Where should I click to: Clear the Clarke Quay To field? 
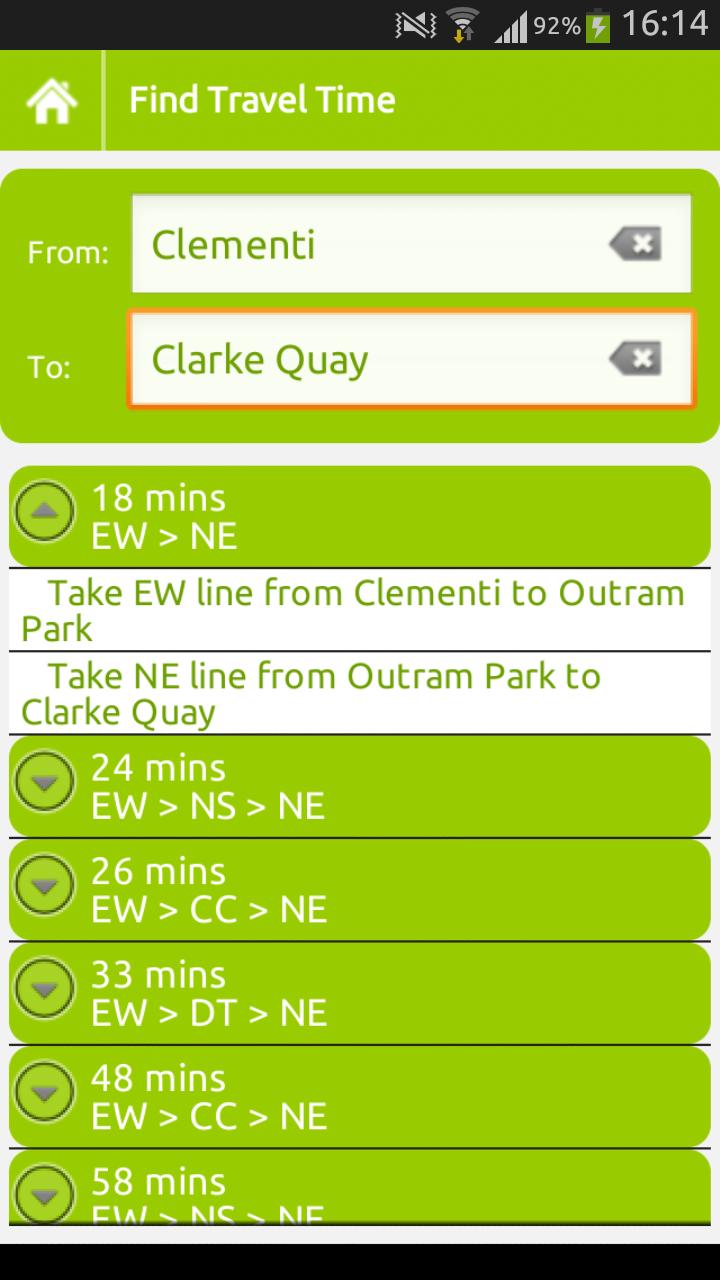pos(637,359)
